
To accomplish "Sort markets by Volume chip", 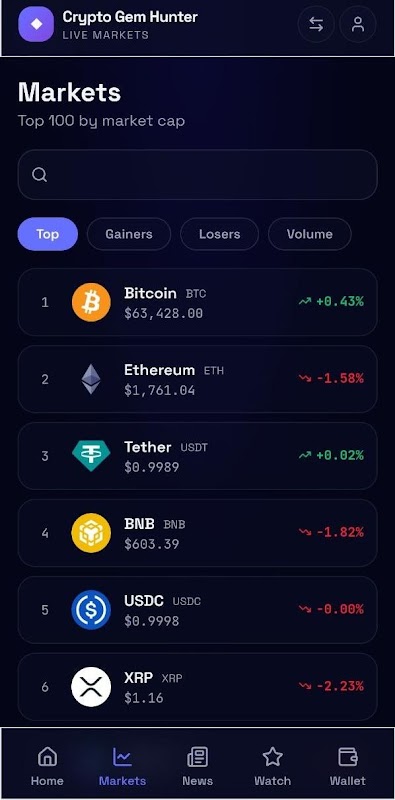I will tap(309, 234).
